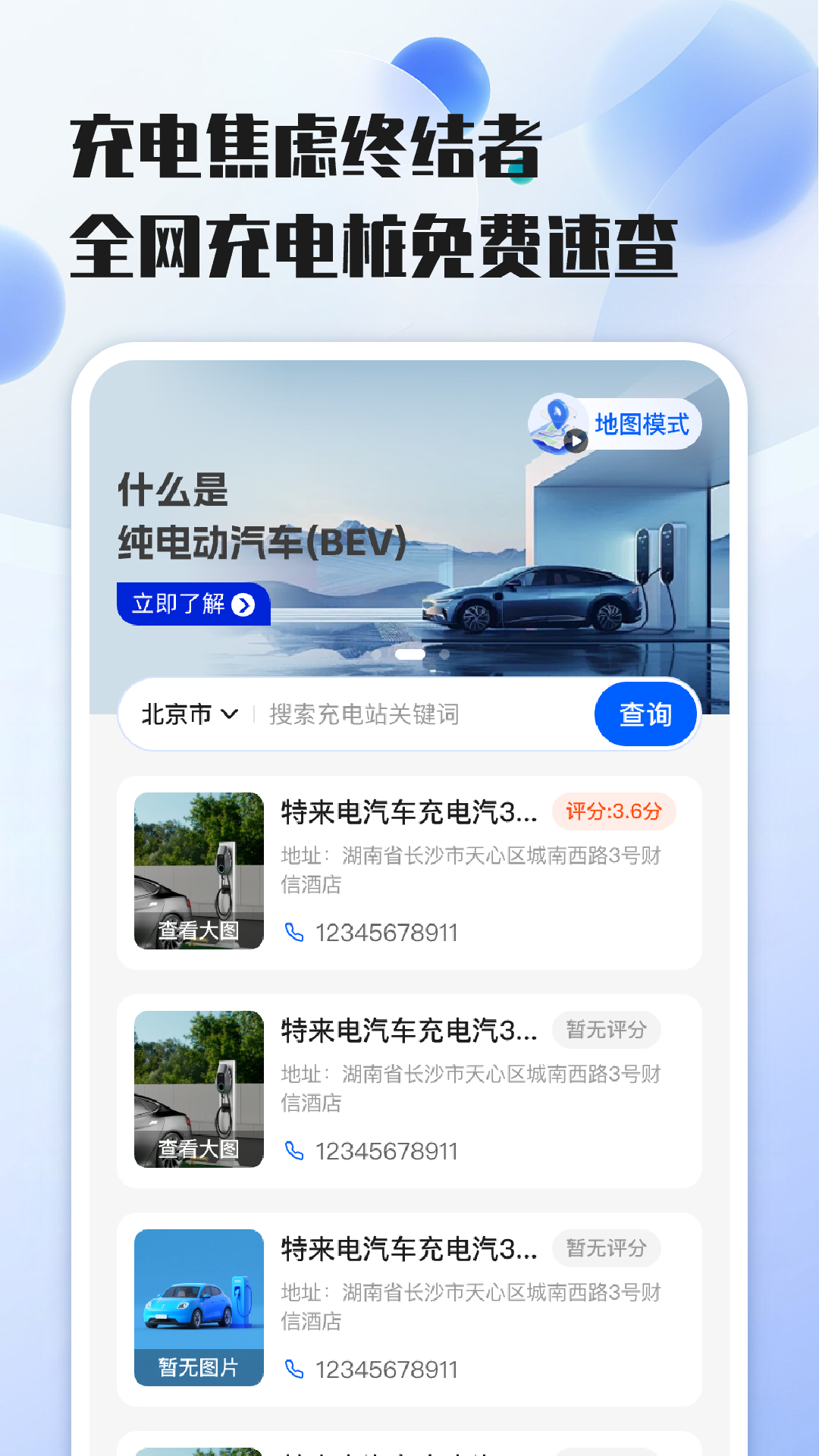The image size is (819, 1456).
Task: Select first station title 特来电汽车充电汽3
Action: (409, 811)
